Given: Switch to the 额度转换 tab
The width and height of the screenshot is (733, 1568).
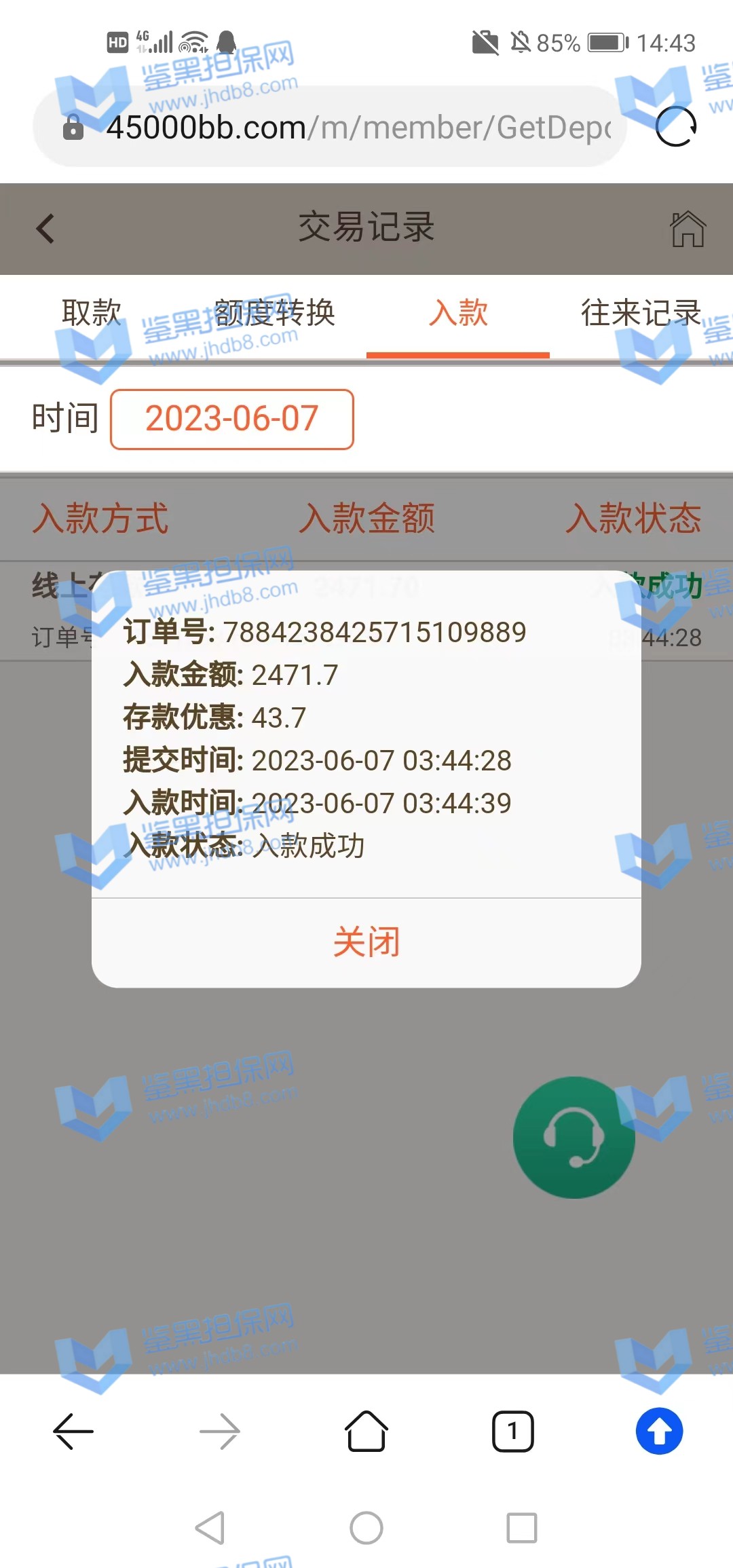Looking at the screenshot, I should (x=275, y=313).
